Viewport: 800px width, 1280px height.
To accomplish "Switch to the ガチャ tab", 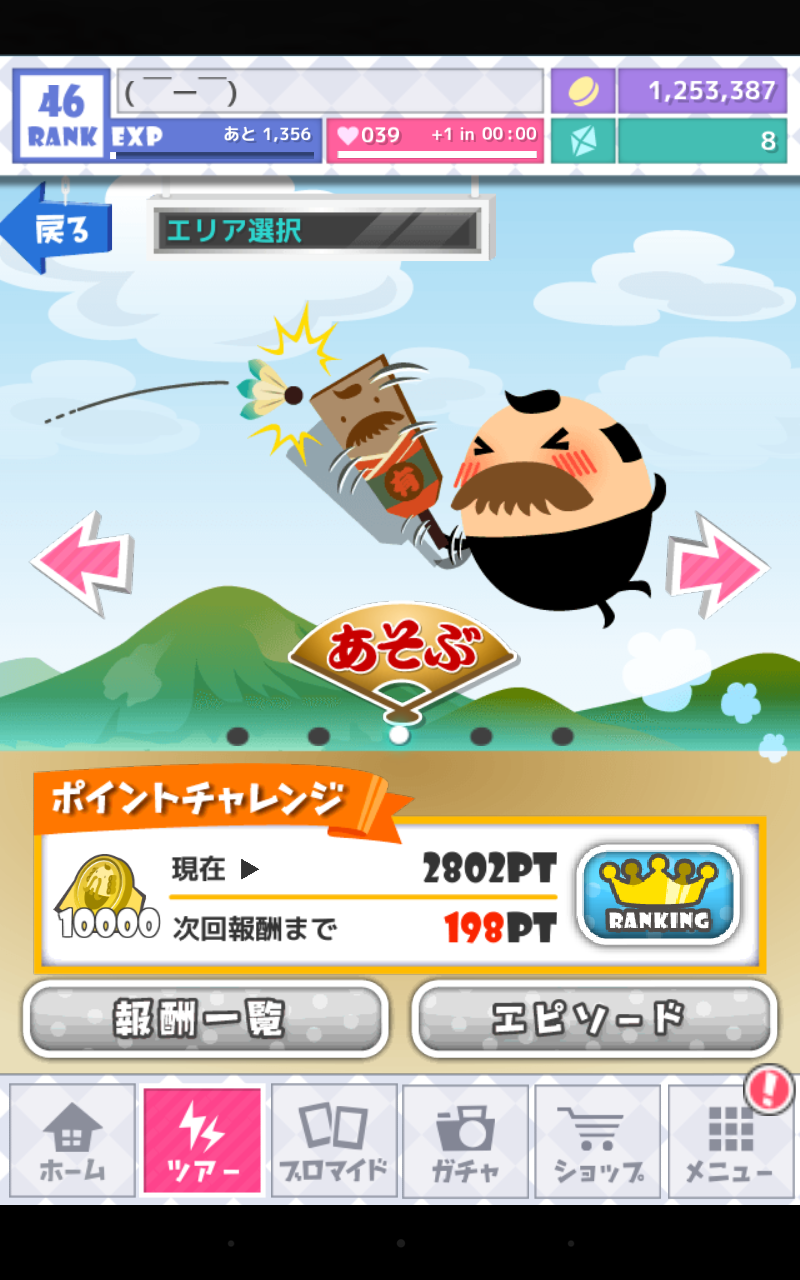I will pos(465,1141).
